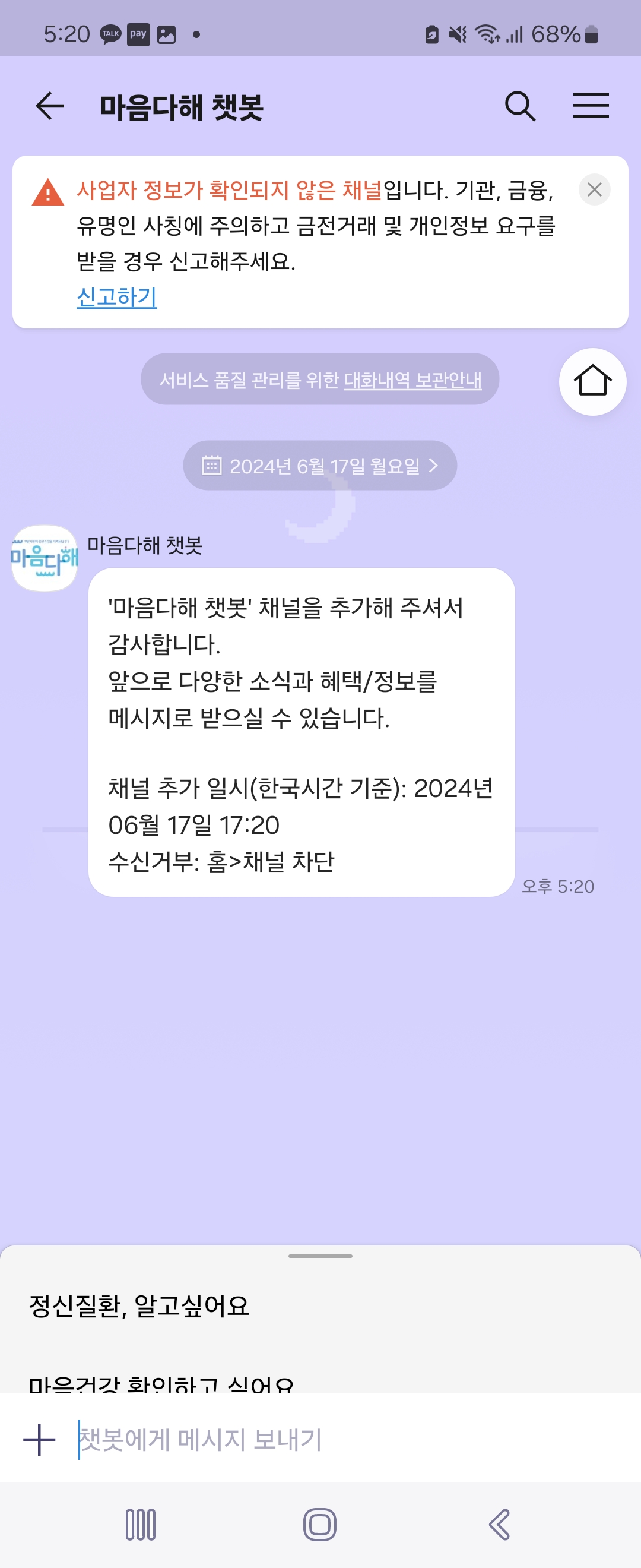
Task: Open search in the chat
Action: tap(520, 106)
